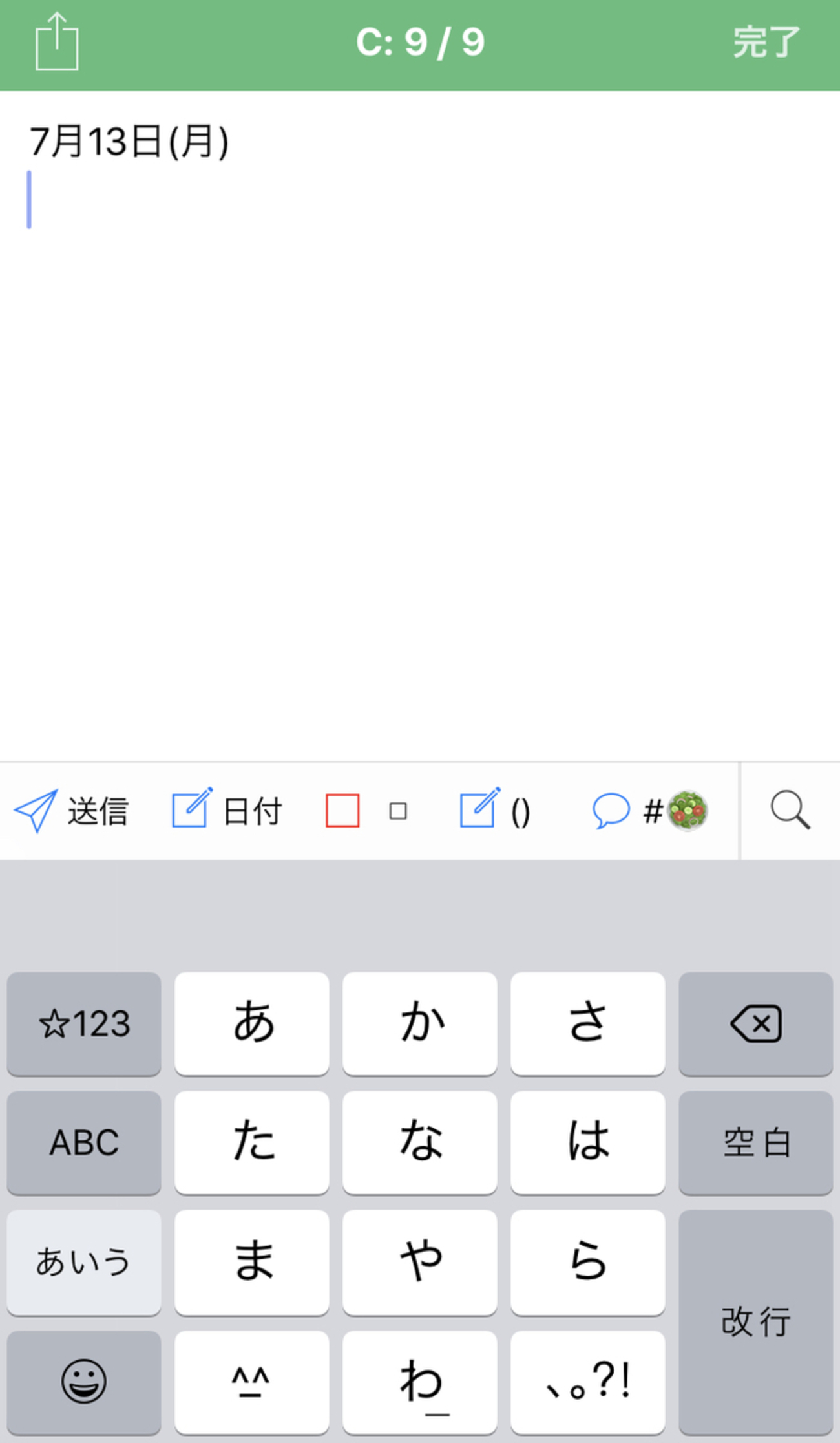840x1443 pixels.
Task: Switch keyboard to ABC layout
Action: pos(84,1142)
